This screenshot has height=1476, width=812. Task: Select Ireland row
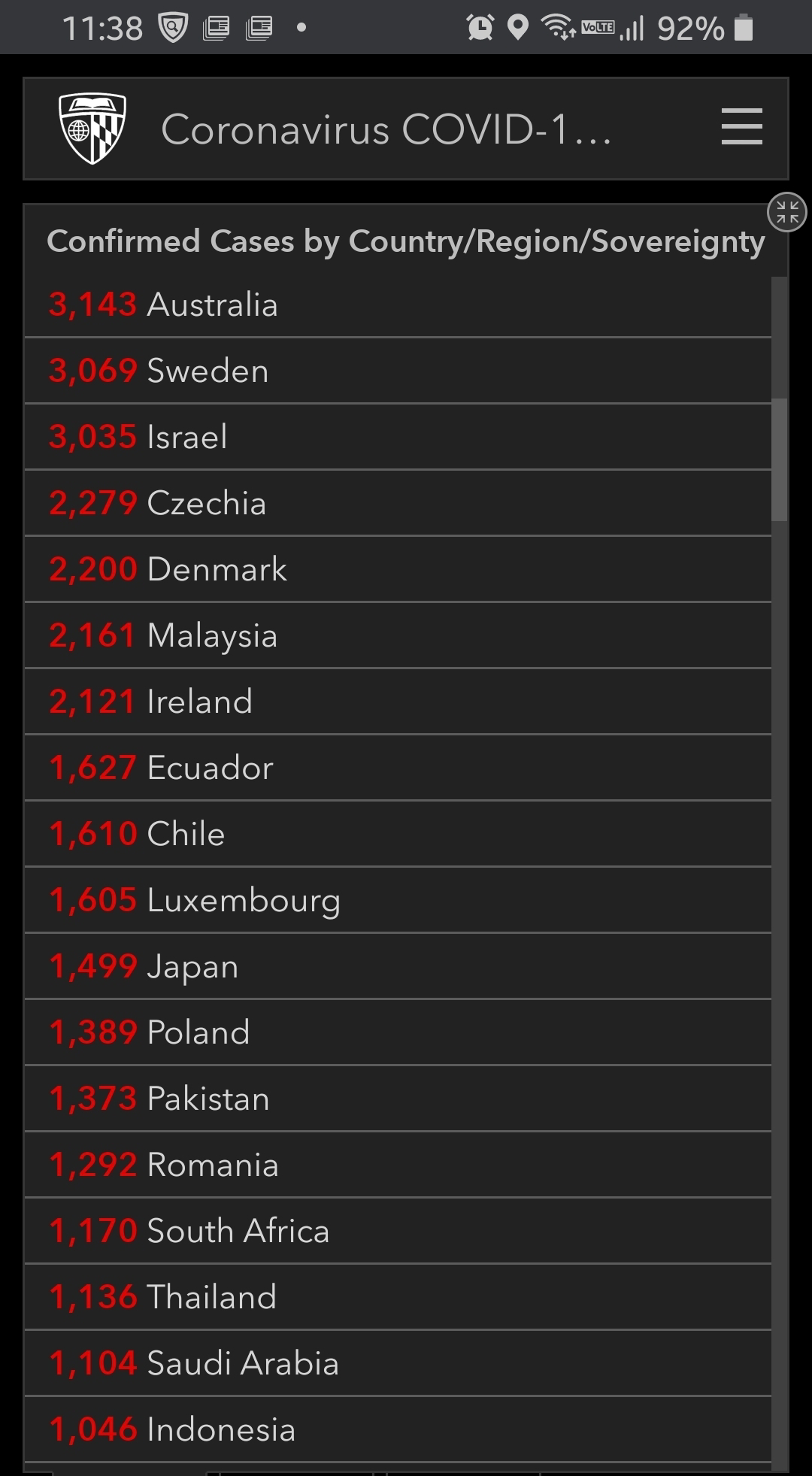click(x=398, y=702)
